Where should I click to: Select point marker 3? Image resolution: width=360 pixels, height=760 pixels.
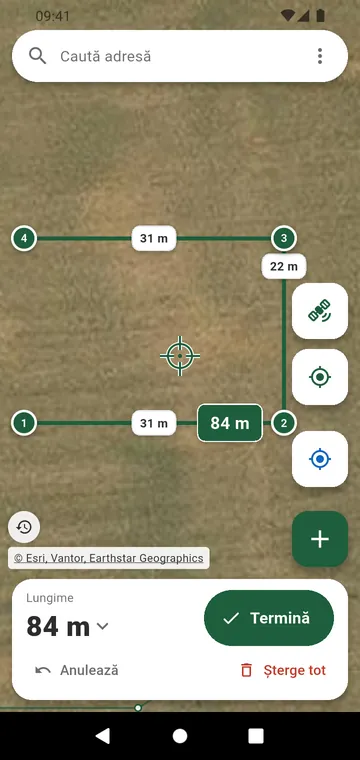tap(284, 238)
